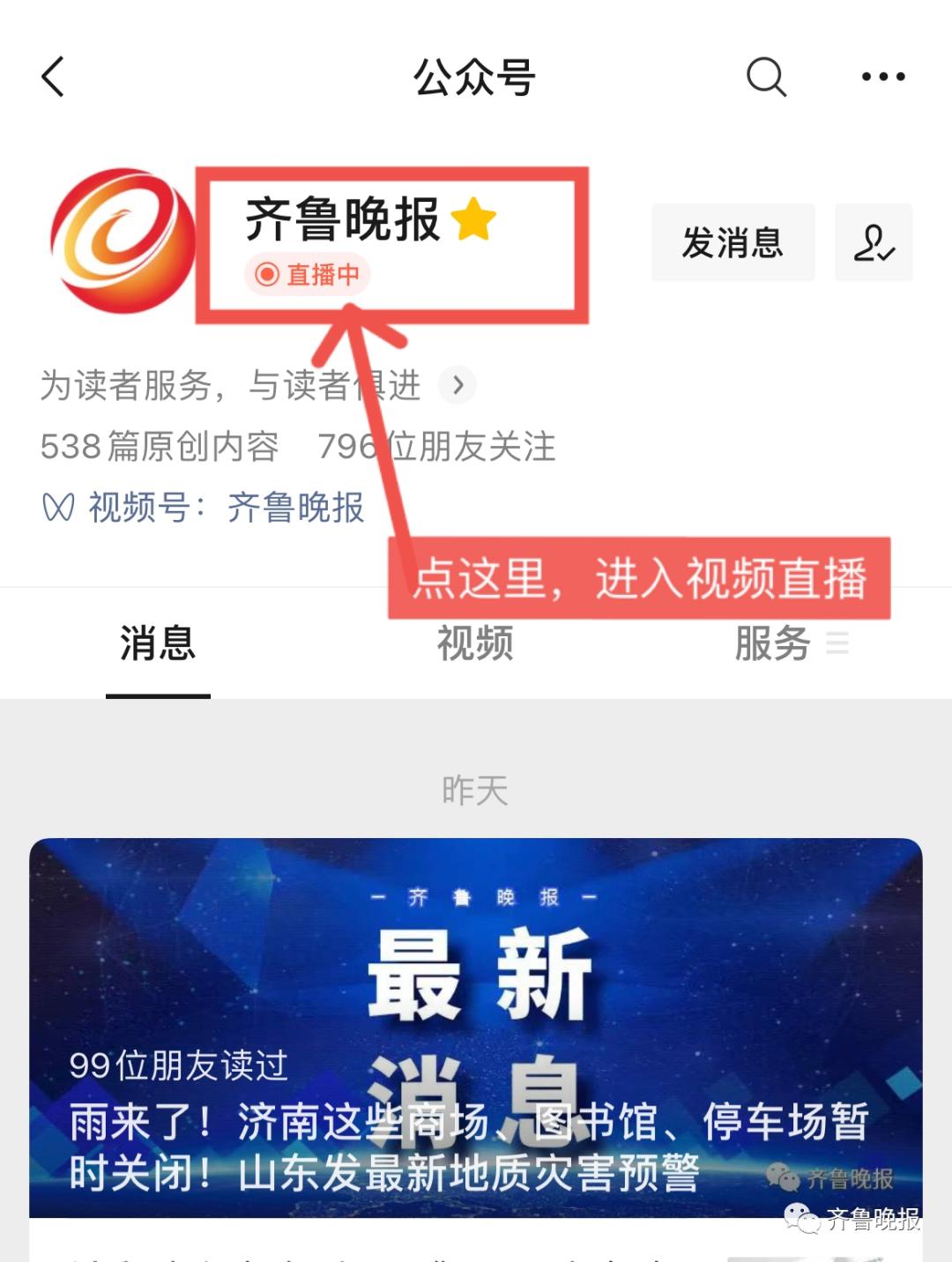Switch to the 消息 tab
Viewport: 952px width, 1262px height.
point(158,643)
